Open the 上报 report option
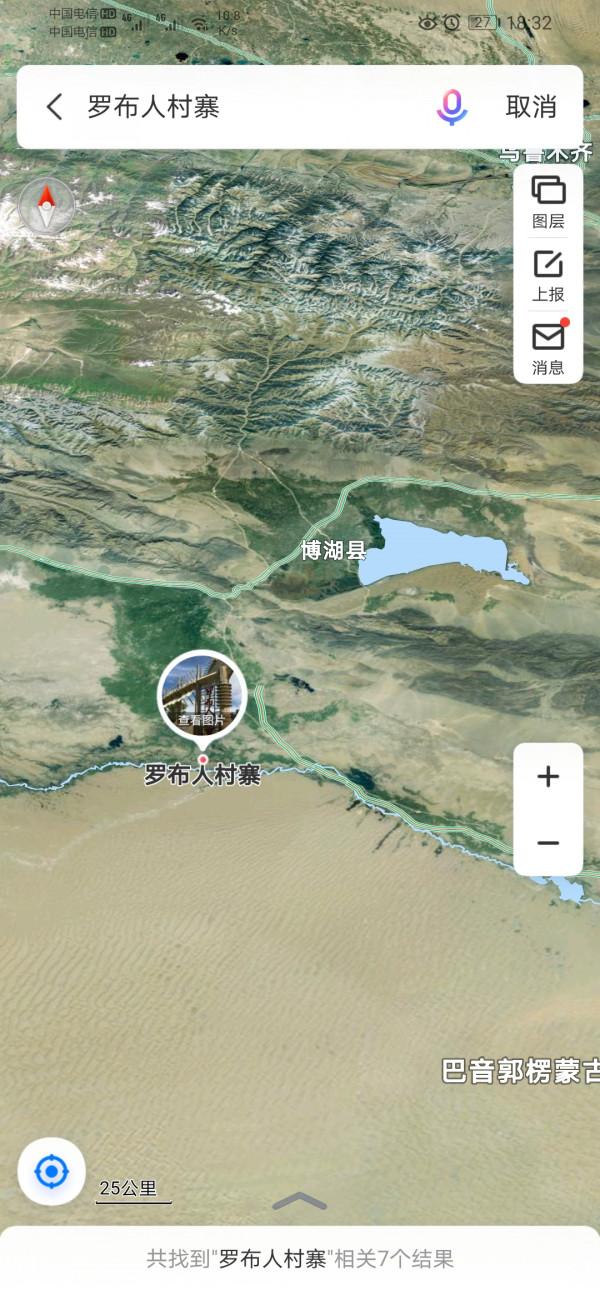 click(548, 275)
